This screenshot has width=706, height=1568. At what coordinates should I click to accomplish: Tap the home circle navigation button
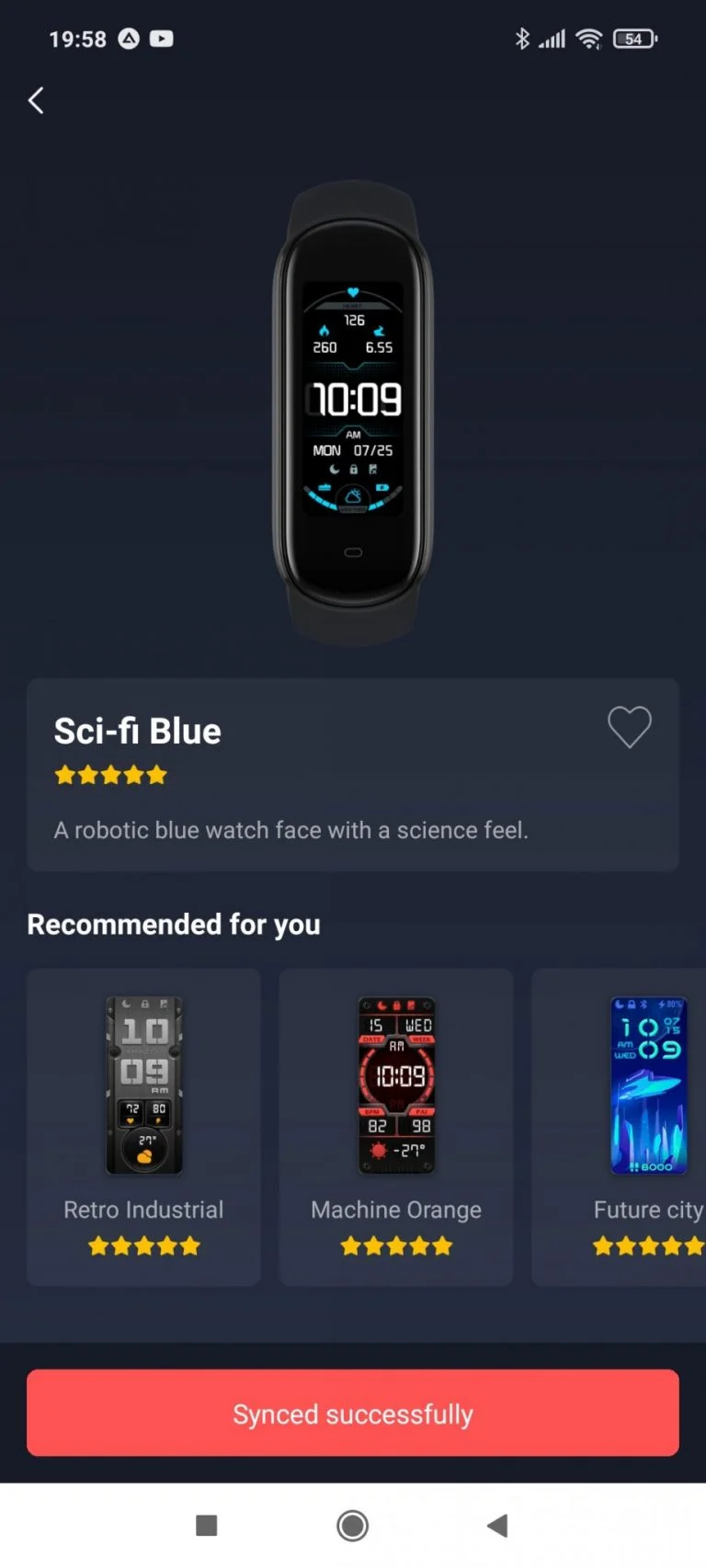352,1524
